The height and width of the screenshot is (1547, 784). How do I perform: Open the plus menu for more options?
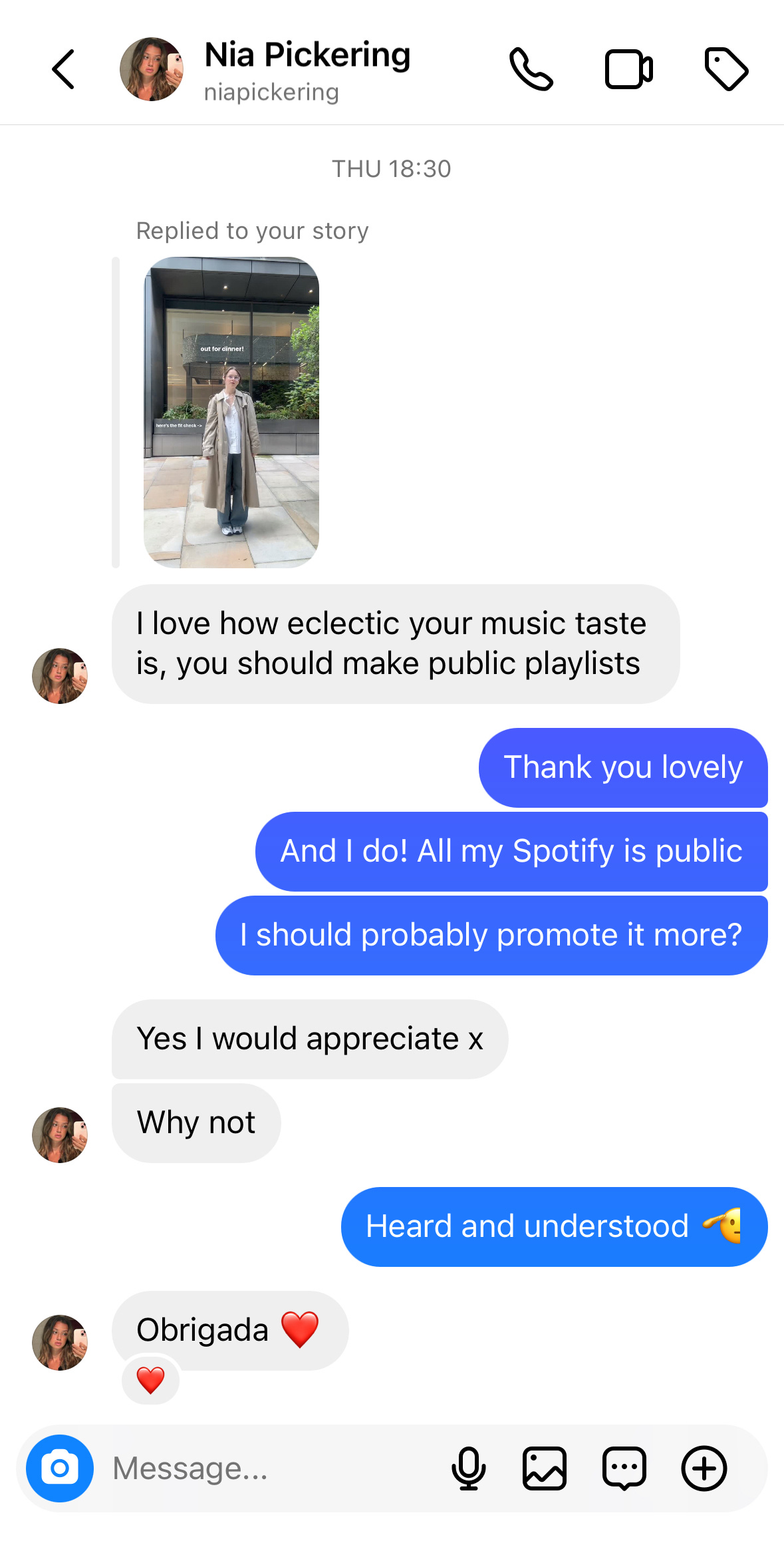point(704,1468)
